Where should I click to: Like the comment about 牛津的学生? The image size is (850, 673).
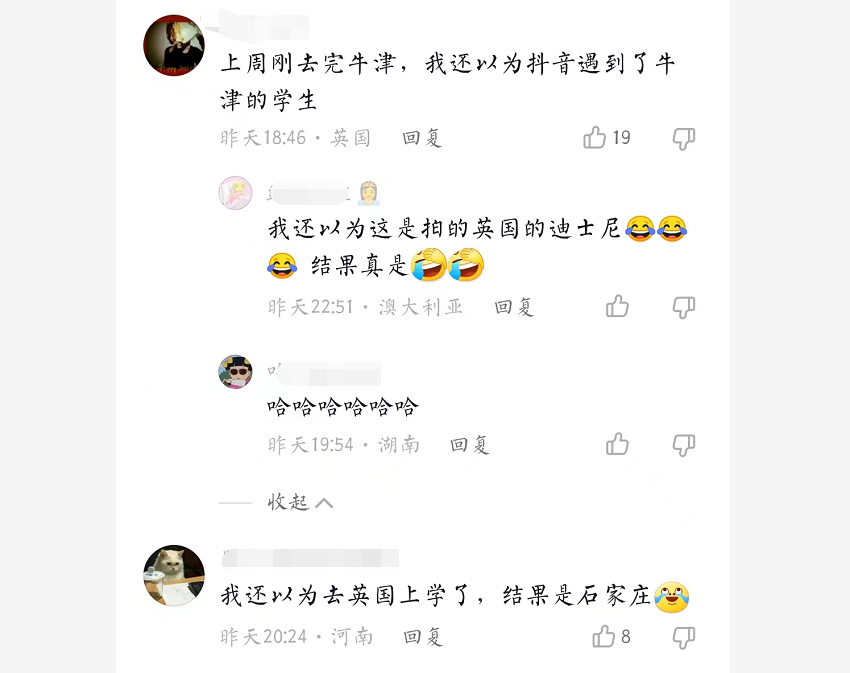coord(595,137)
